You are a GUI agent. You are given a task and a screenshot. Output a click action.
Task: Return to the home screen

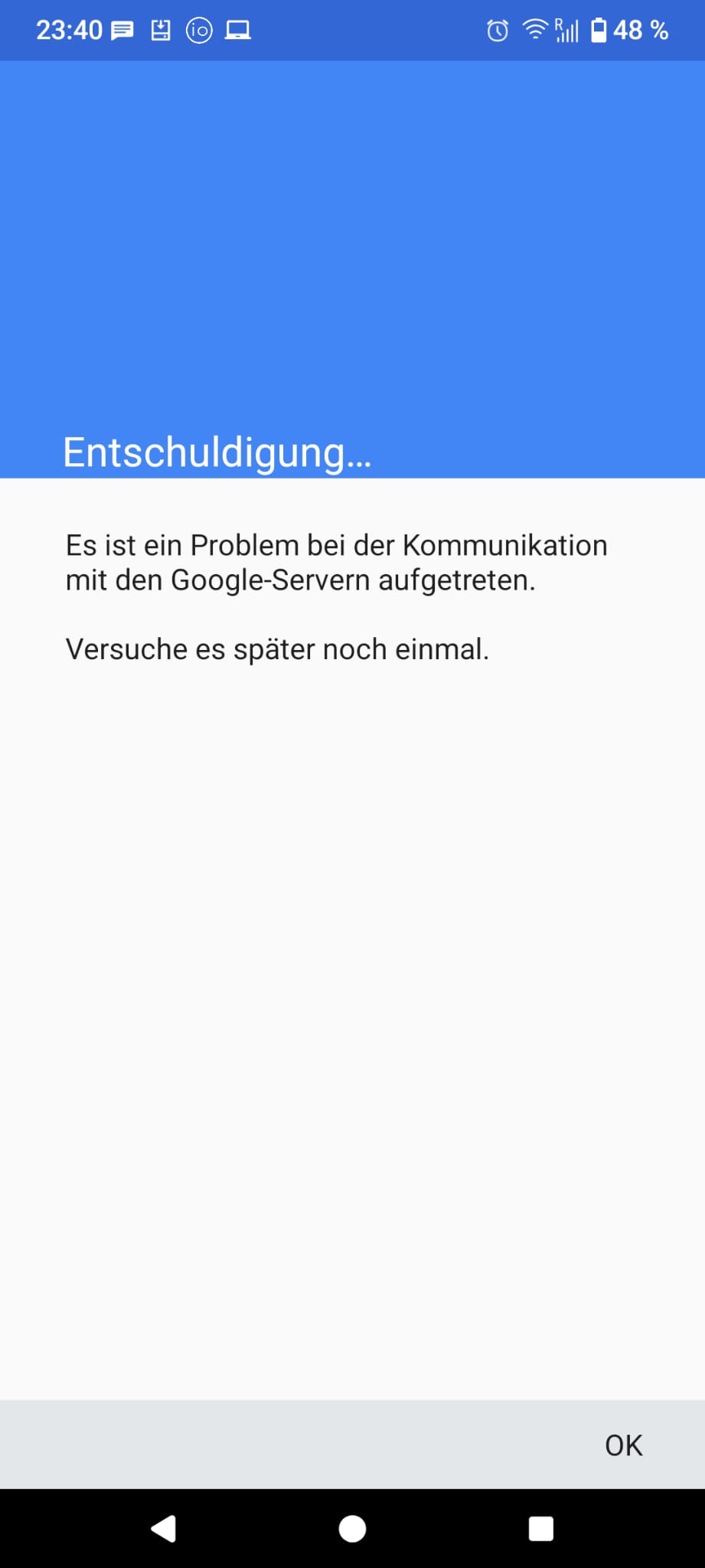click(352, 1529)
